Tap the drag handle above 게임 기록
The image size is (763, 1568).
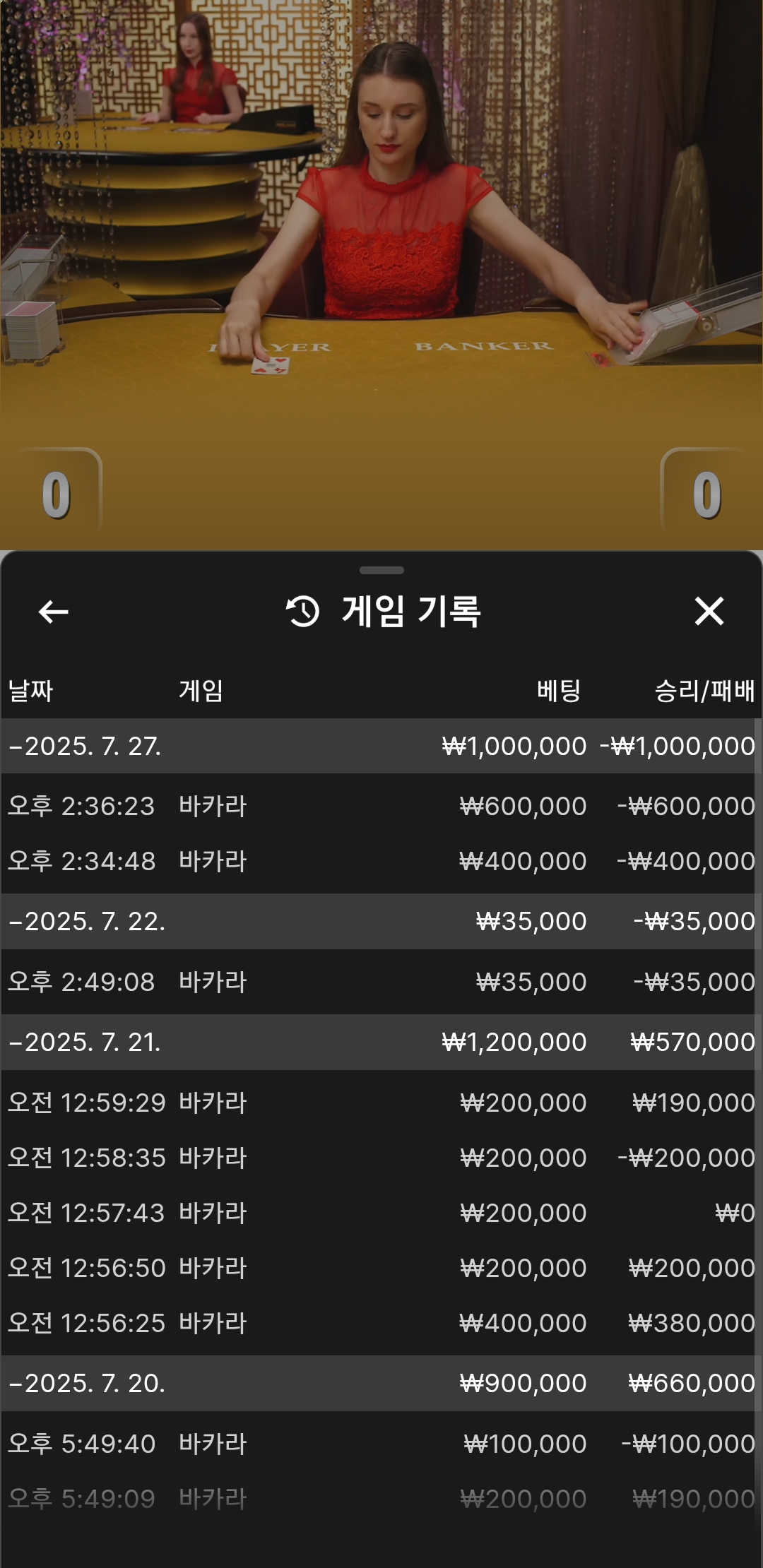[381, 570]
